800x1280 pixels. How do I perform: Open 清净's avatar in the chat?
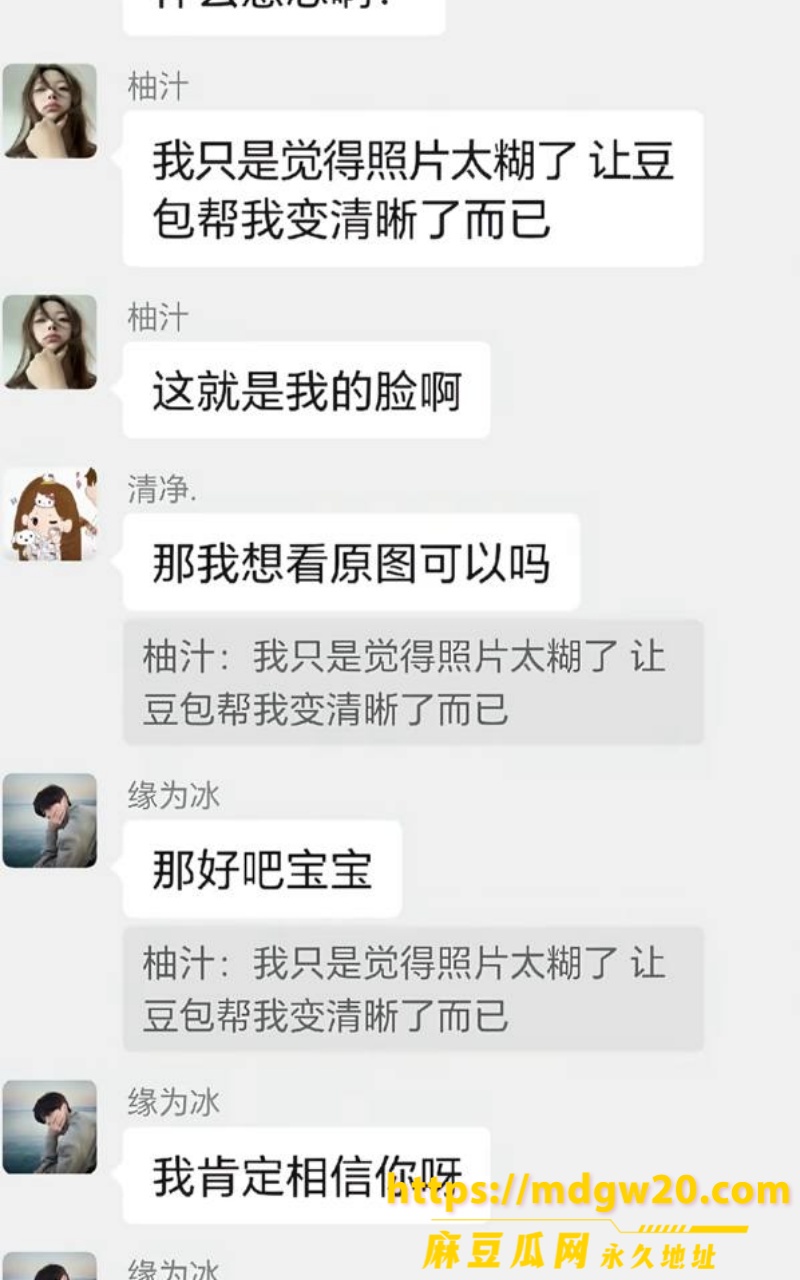50,514
